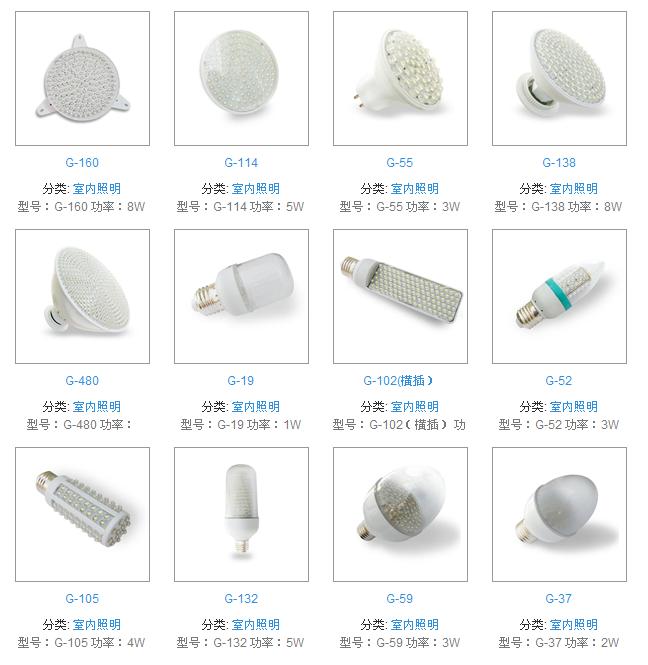Tap the G-132 name link
This screenshot has height=665, width=648.
(x=241, y=599)
